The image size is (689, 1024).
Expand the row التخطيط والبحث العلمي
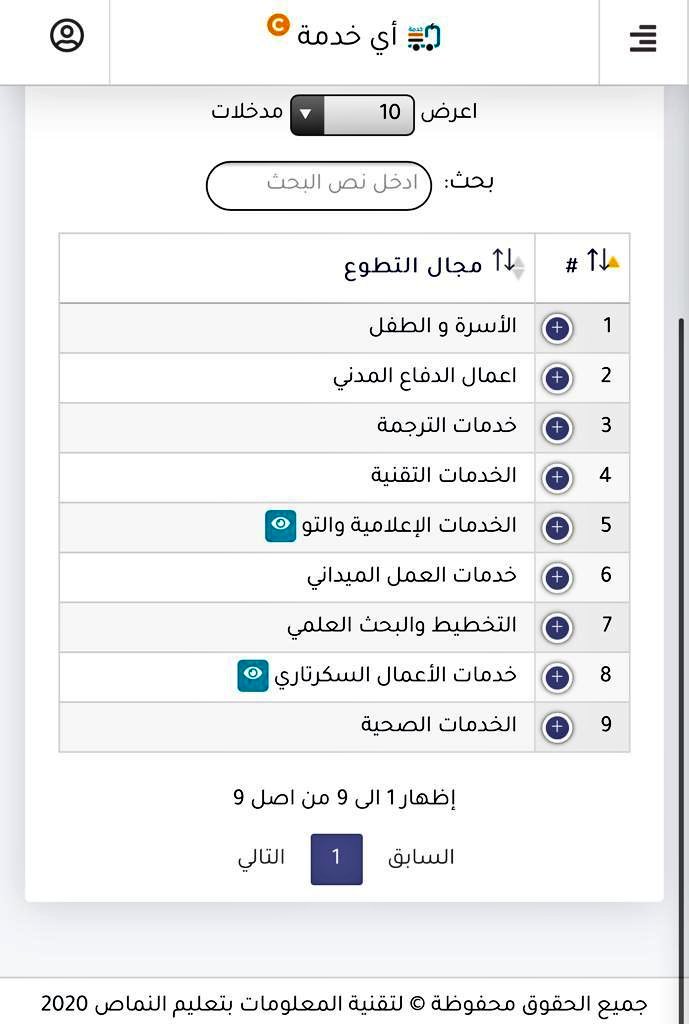point(557,627)
